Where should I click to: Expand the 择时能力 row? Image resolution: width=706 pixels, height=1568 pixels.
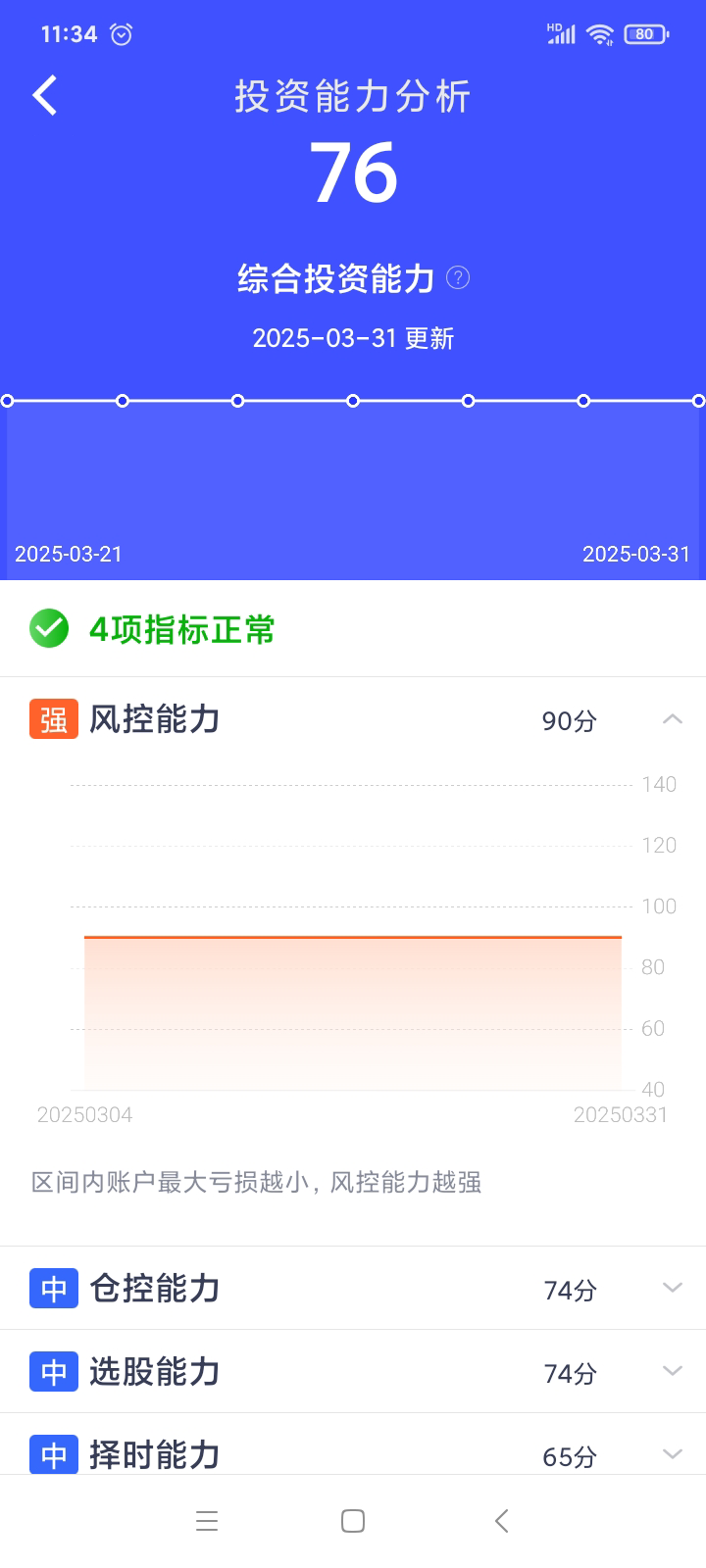coord(672,1454)
